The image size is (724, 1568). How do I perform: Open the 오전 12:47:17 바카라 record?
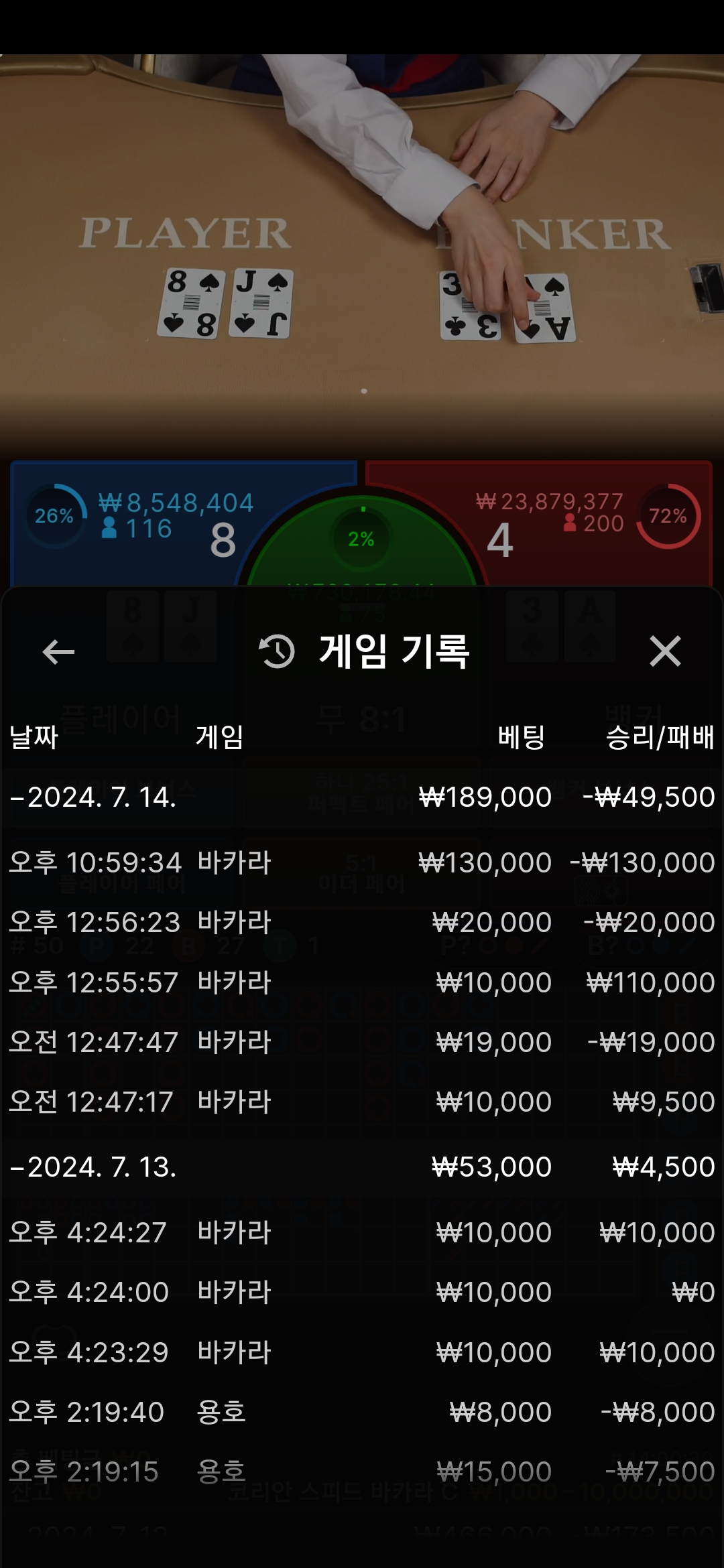362,1102
